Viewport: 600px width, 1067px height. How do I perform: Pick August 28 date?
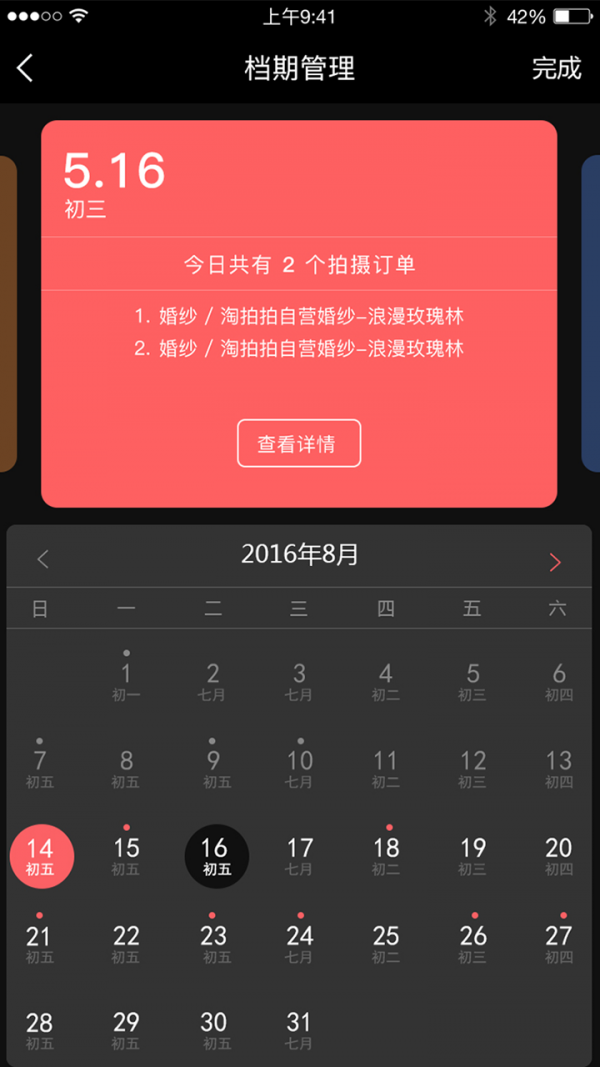point(40,1031)
